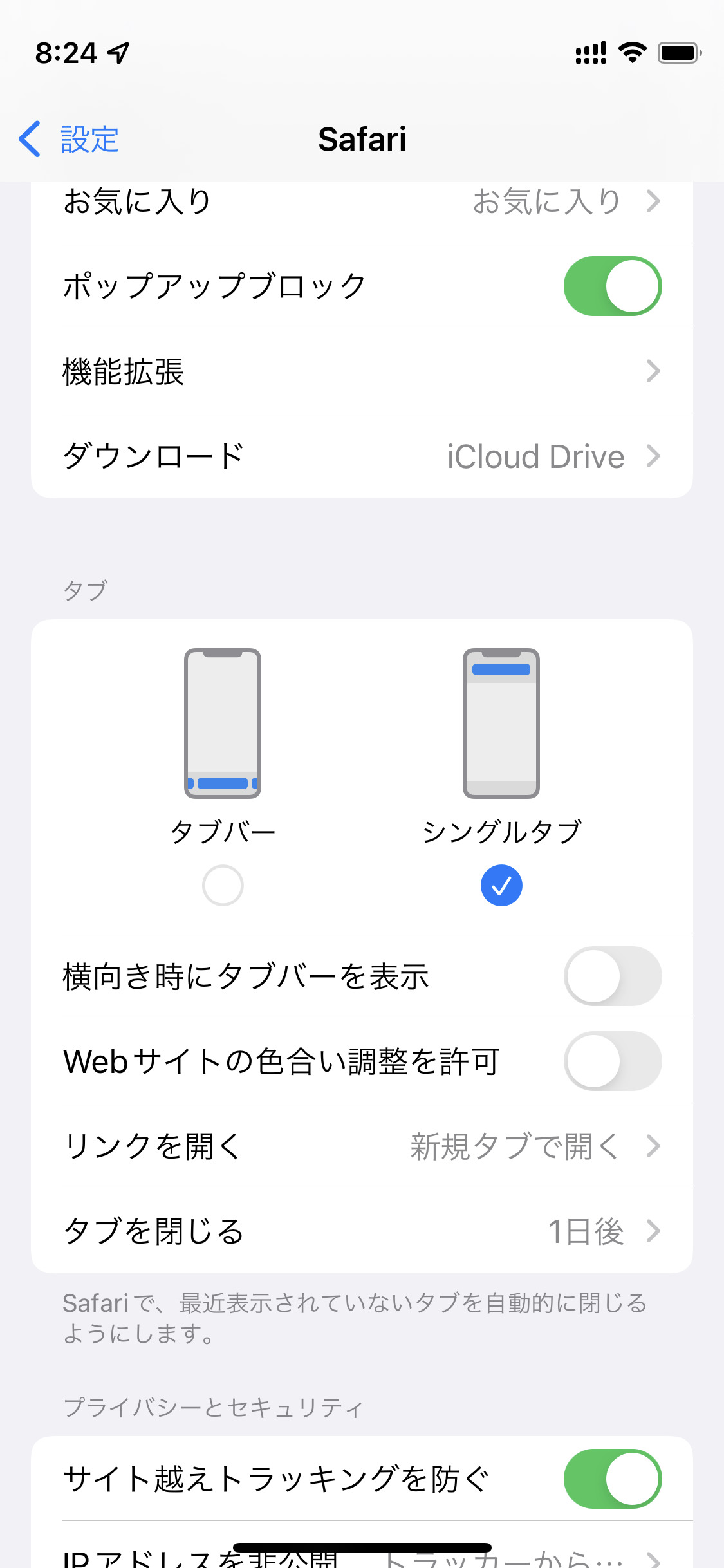
Task: Enable 横向き時にタブバーを表示
Action: (x=612, y=976)
